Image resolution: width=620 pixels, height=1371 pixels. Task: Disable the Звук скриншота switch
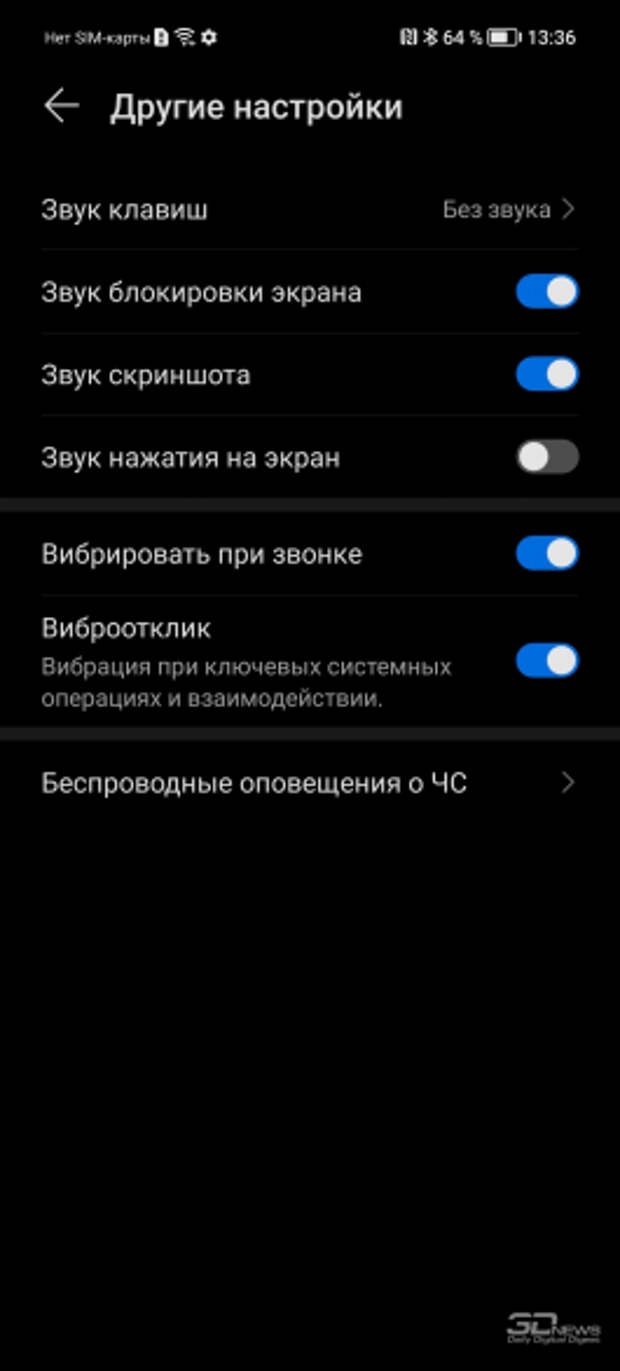click(x=547, y=374)
